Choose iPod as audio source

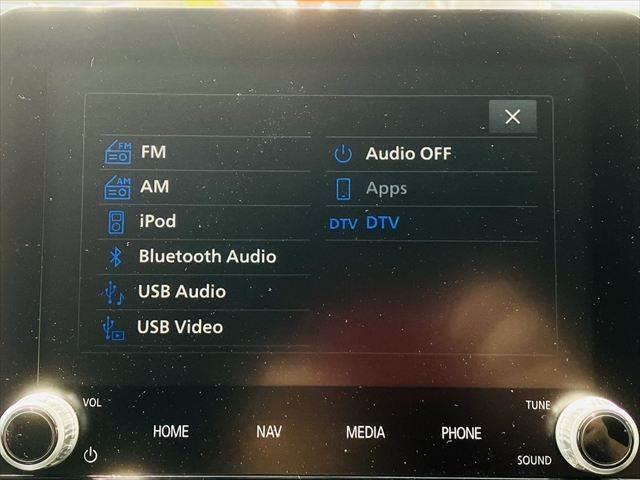[x=157, y=221]
